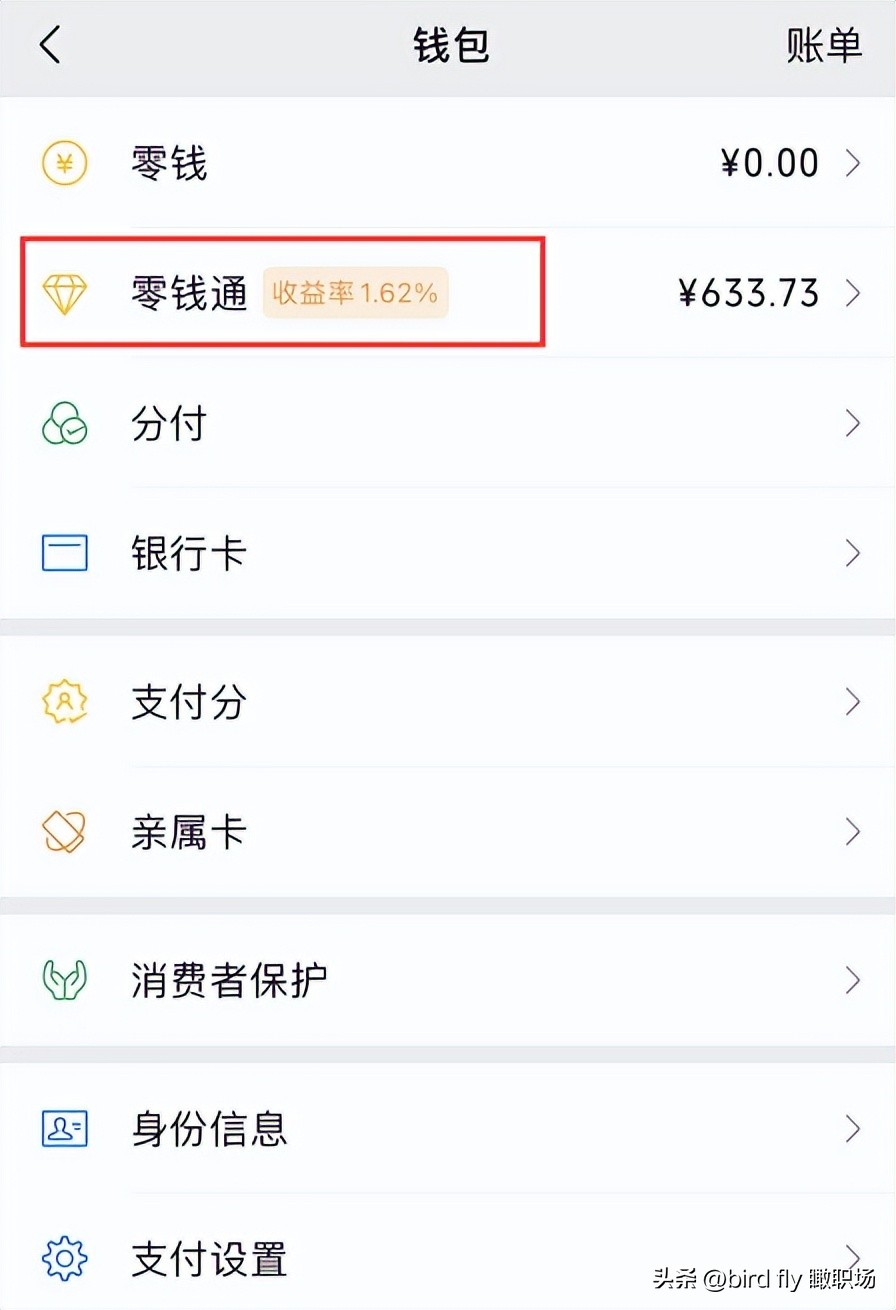Screen dimensions: 896x1310
Task: Click the ¥0.00 零钱 balance
Action: (771, 163)
